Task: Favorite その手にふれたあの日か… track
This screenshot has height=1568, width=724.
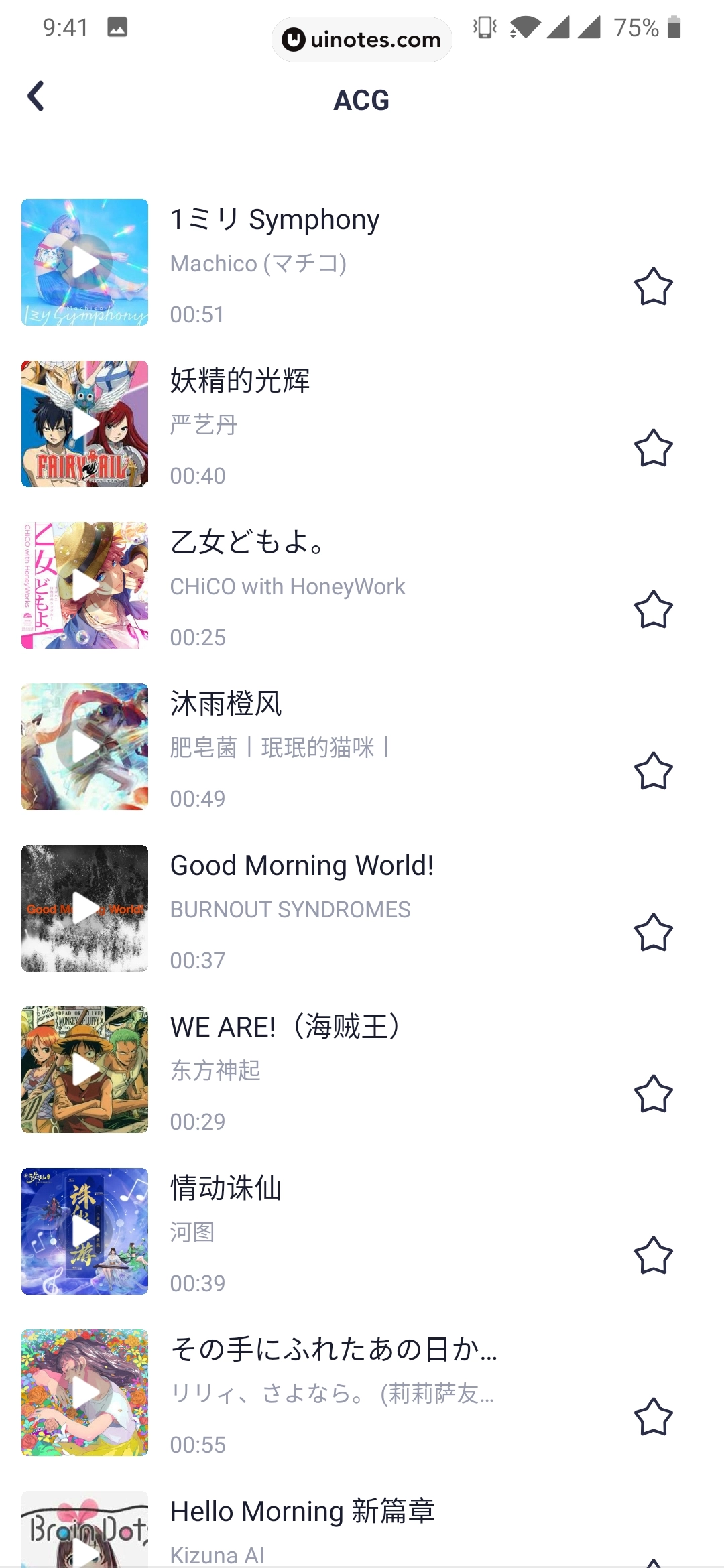Action: pyautogui.click(x=652, y=1417)
